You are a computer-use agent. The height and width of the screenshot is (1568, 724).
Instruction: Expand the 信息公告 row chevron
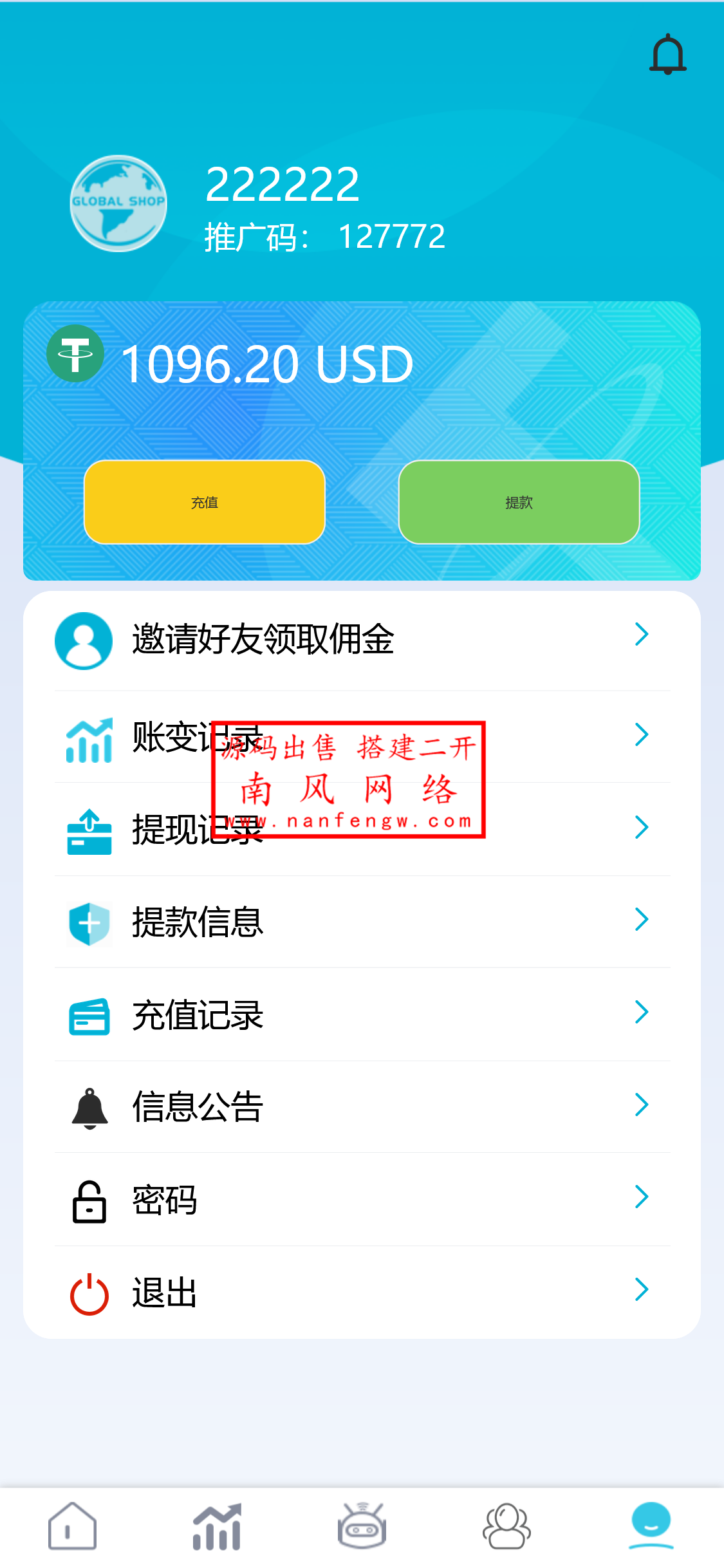click(x=642, y=1106)
